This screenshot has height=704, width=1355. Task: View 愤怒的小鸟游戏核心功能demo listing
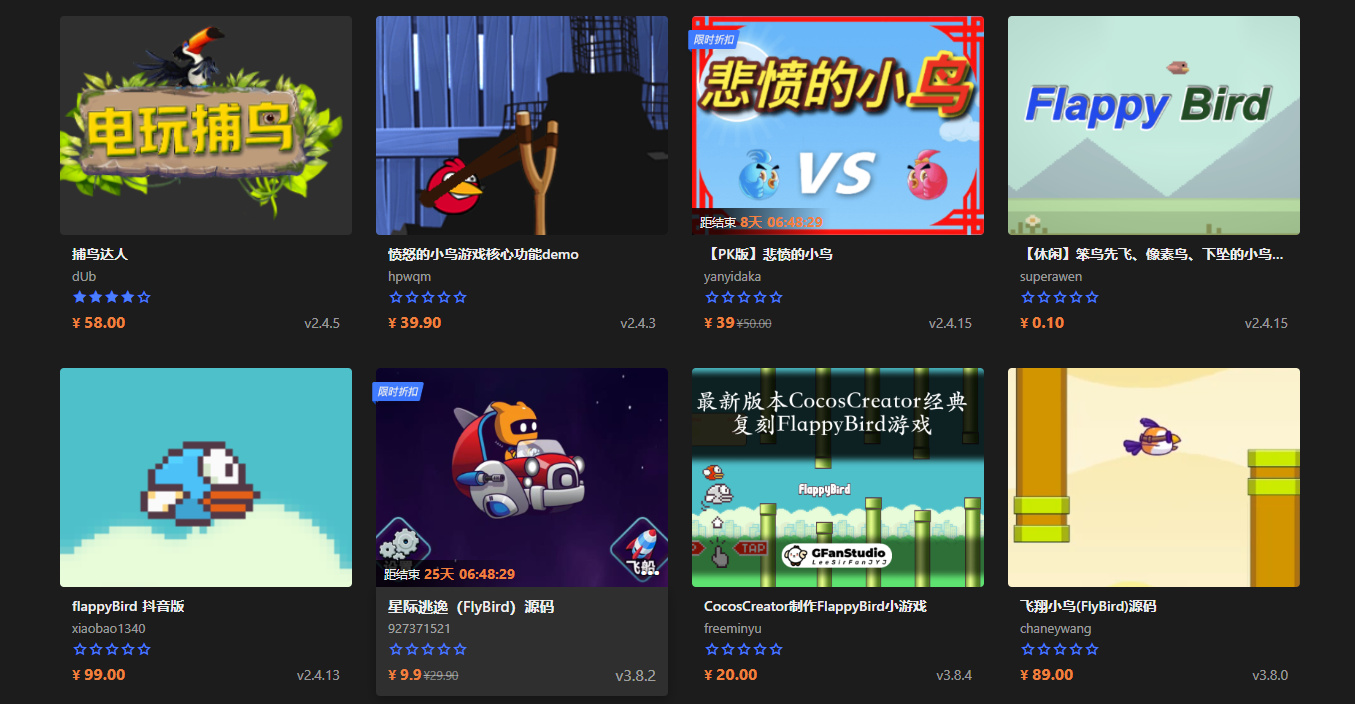coord(521,126)
